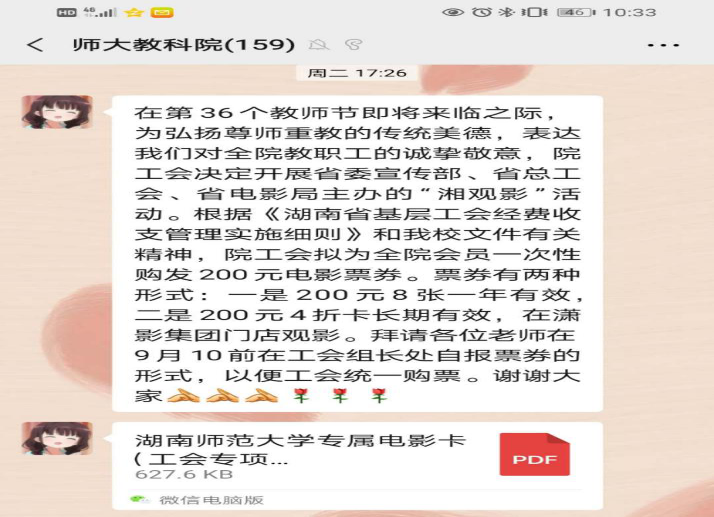Tap the sender avatar beside the long message
This screenshot has width=714, height=517.
click(57, 112)
